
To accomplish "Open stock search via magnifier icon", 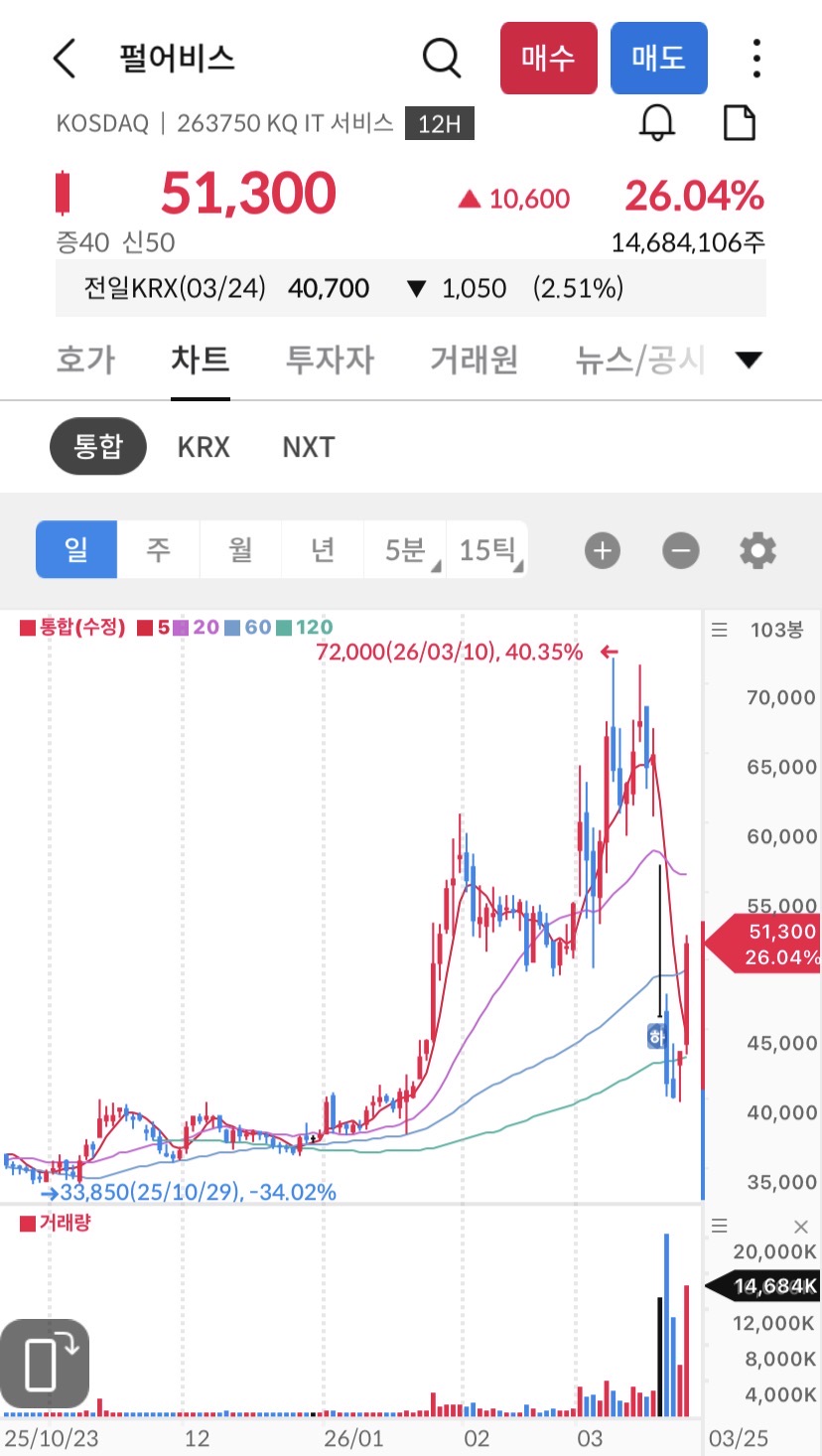I will point(442,58).
